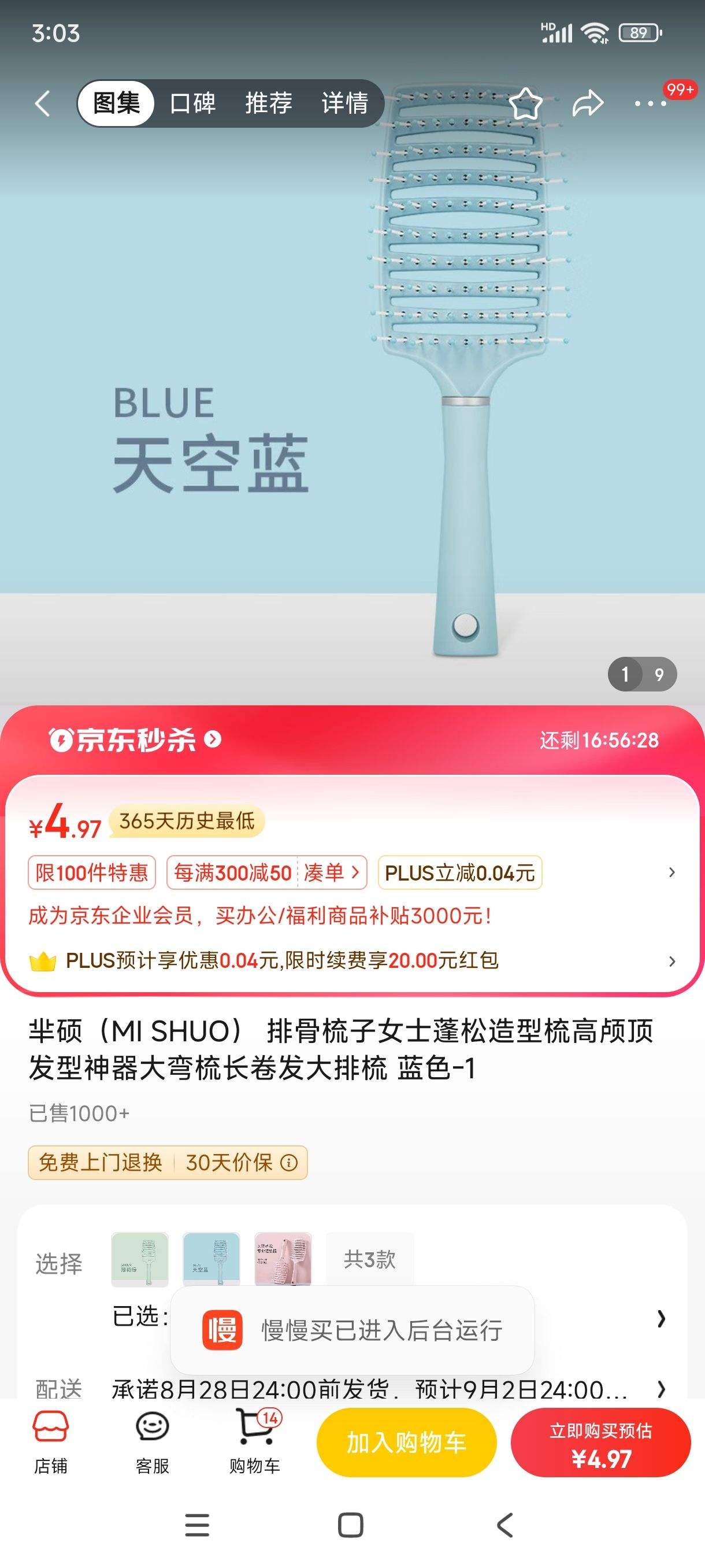Expand the coupon row chevron next to PLUS立减
This screenshot has width=705, height=1568.
[x=671, y=872]
